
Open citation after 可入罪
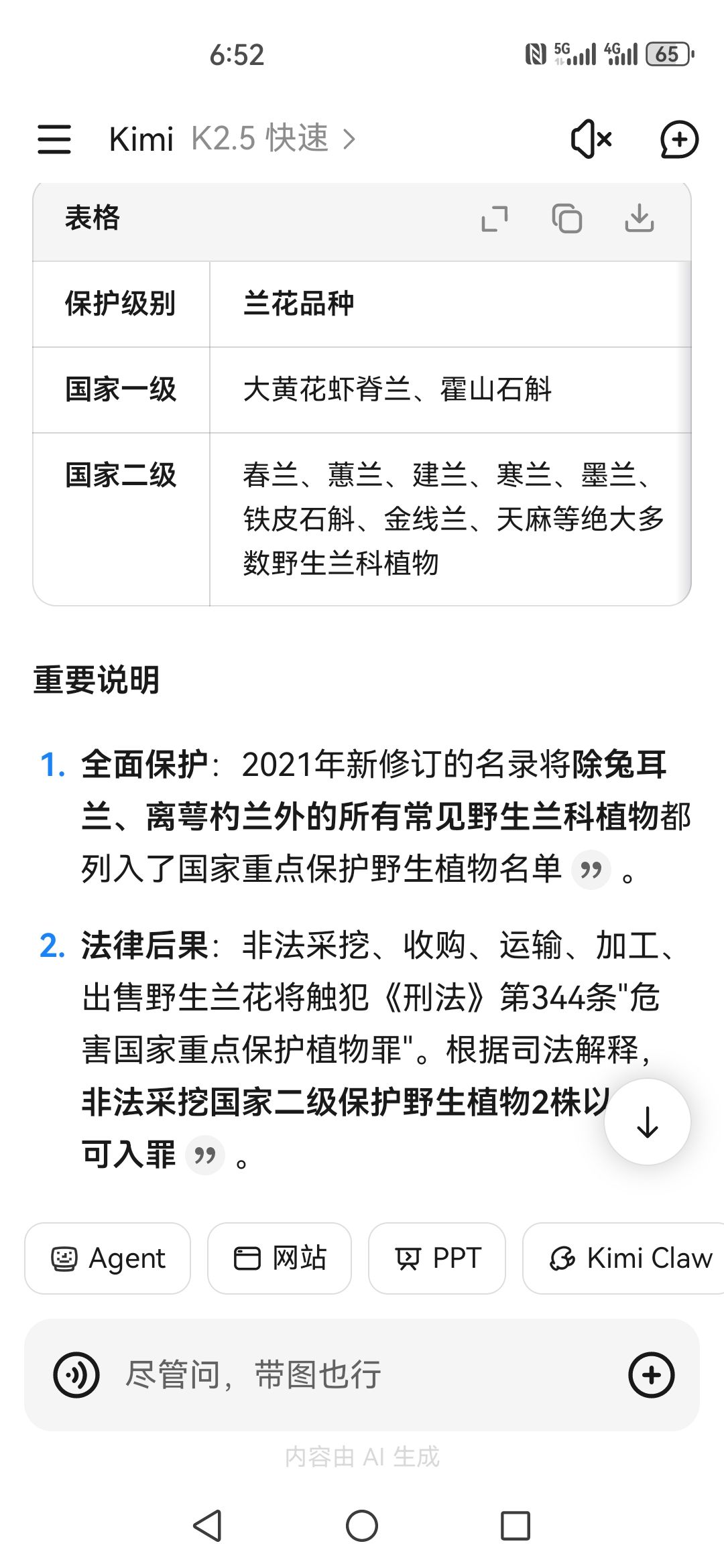pos(204,1155)
